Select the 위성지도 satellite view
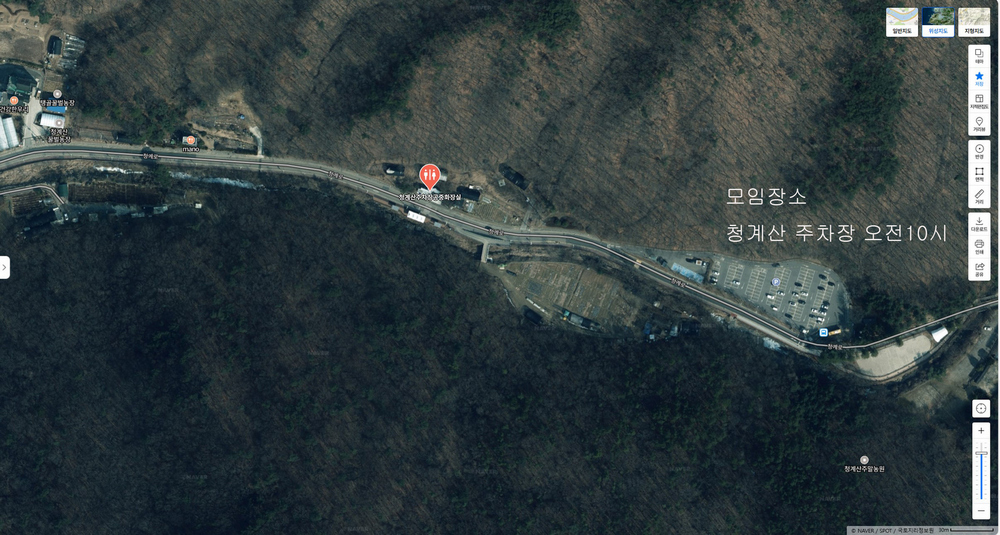This screenshot has width=1000, height=535. [937, 22]
